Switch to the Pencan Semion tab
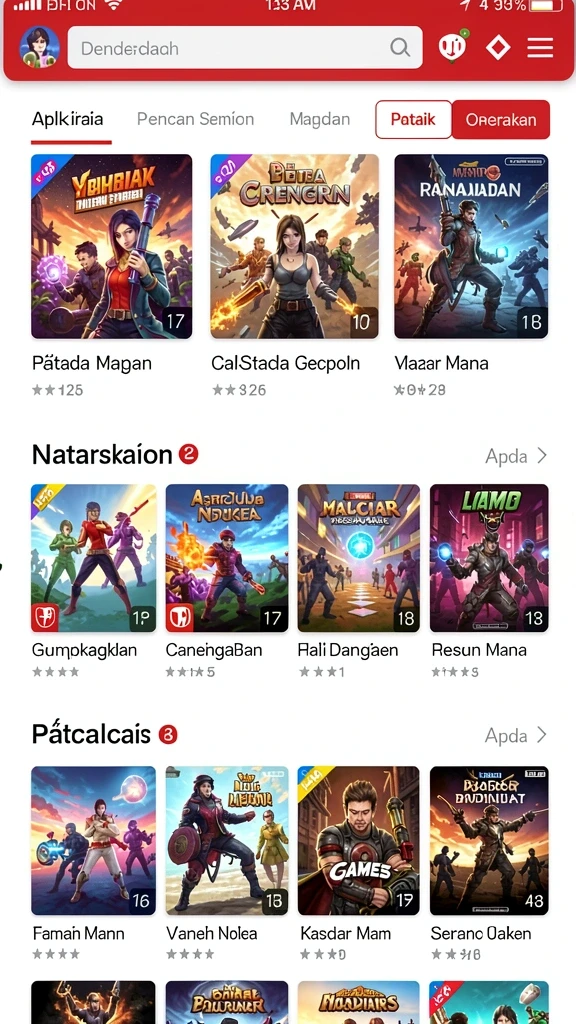The image size is (576, 1024). click(x=195, y=120)
